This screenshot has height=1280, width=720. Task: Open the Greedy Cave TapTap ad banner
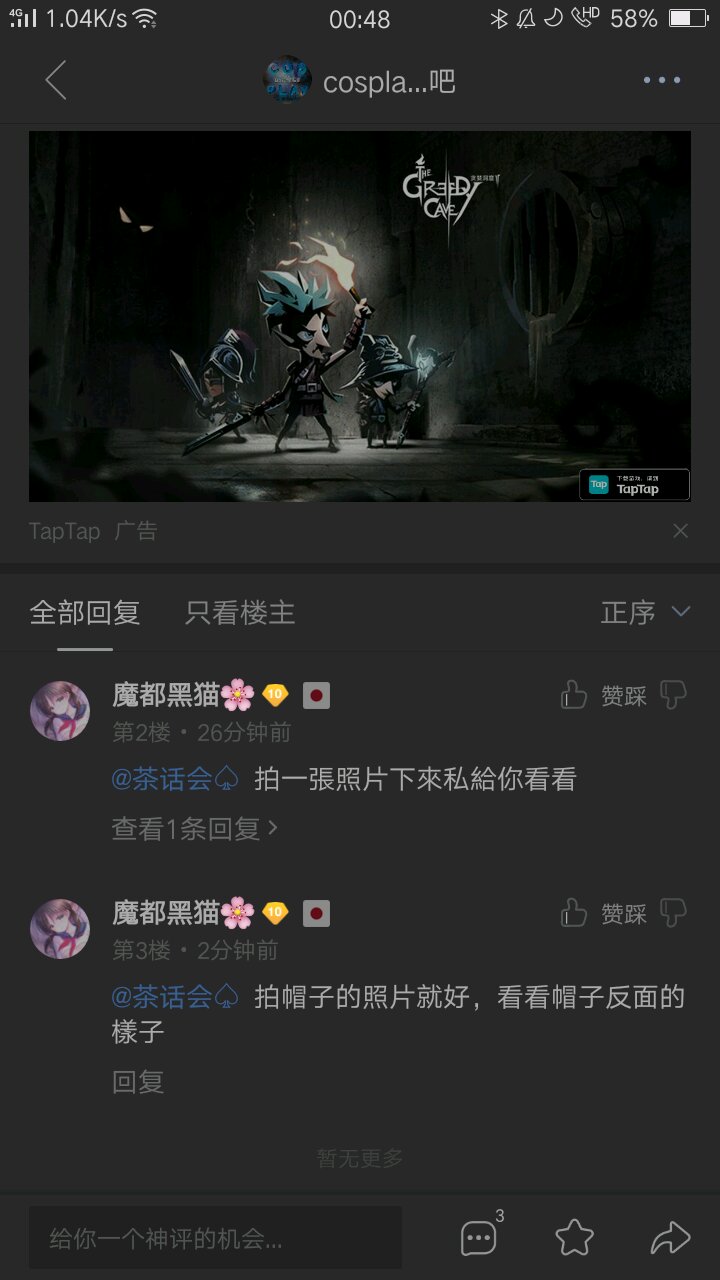pyautogui.click(x=360, y=316)
